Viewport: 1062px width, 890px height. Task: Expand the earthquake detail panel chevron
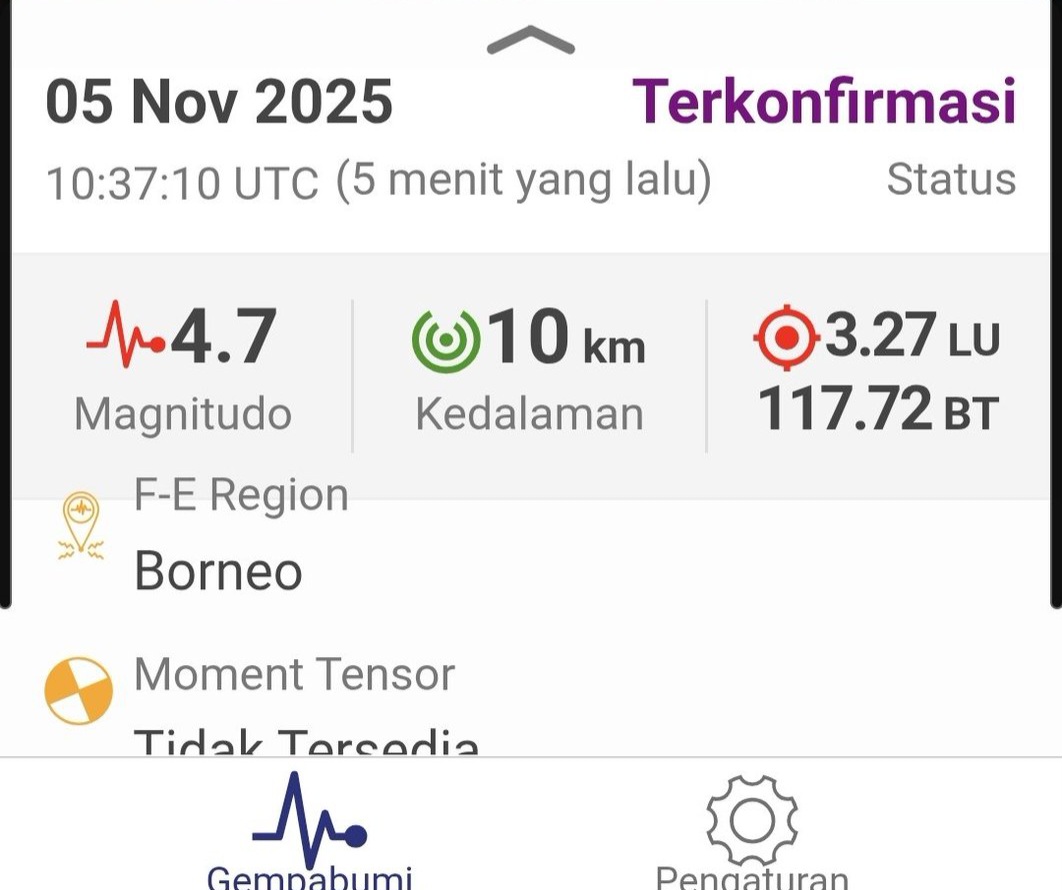tap(530, 41)
